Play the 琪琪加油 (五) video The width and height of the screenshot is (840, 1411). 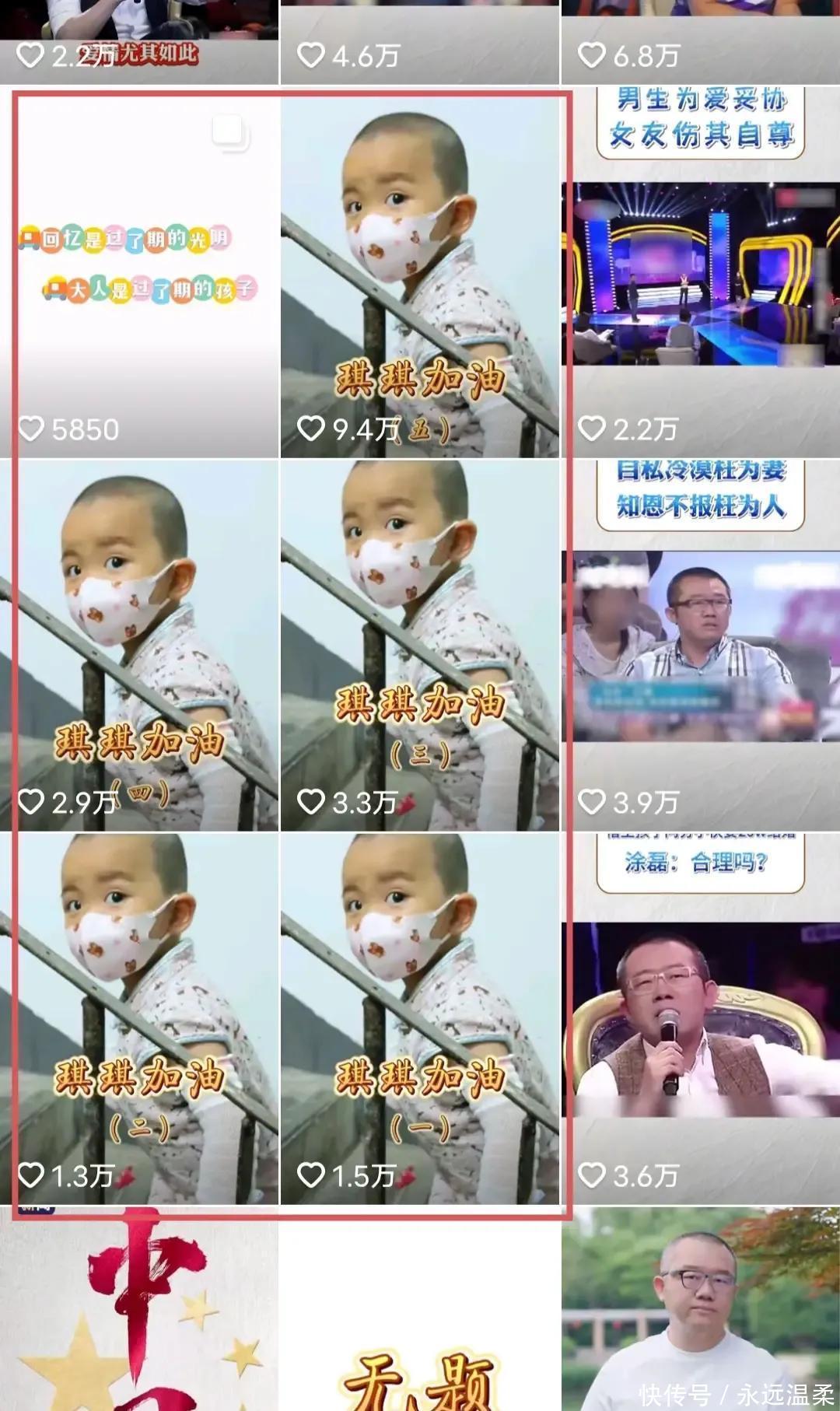click(420, 272)
